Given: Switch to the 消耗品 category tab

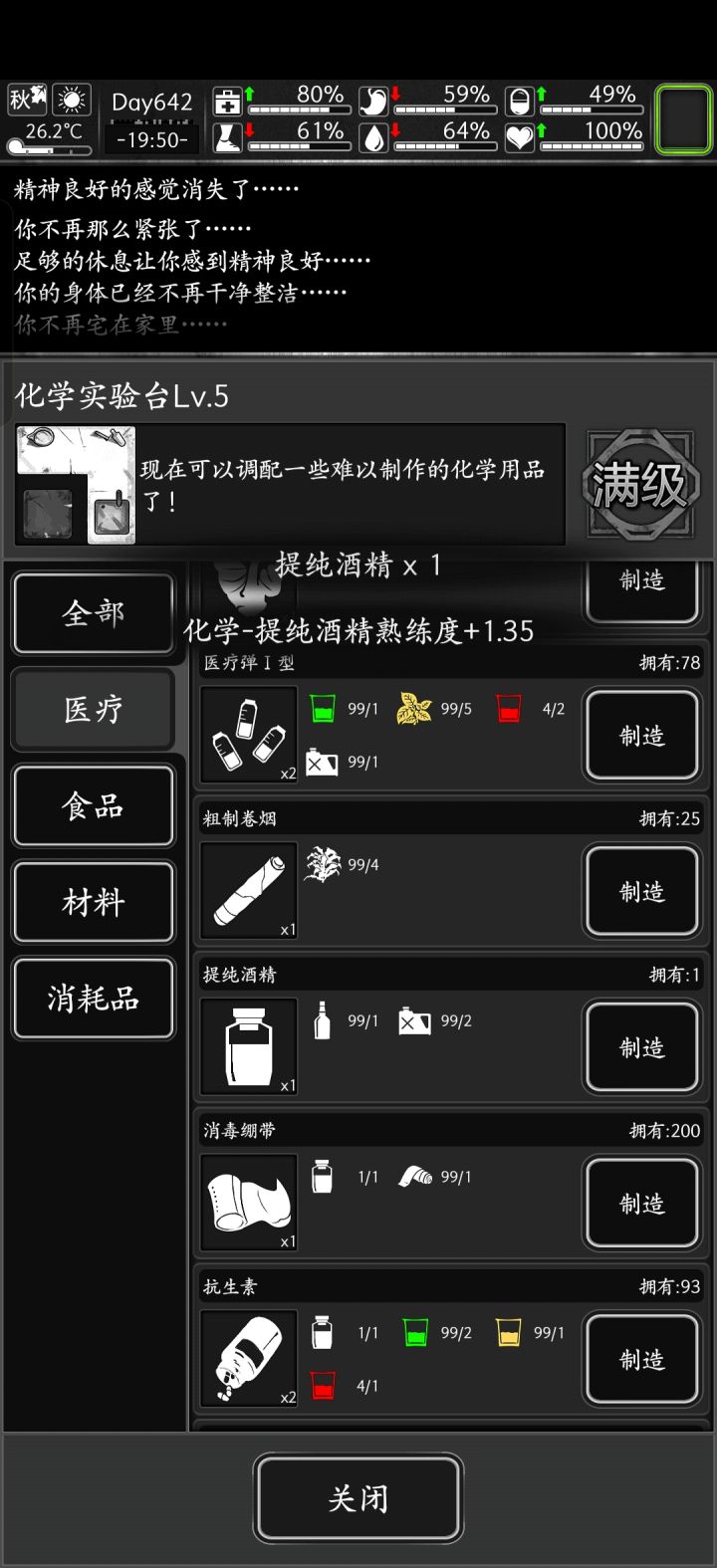Looking at the screenshot, I should (93, 998).
